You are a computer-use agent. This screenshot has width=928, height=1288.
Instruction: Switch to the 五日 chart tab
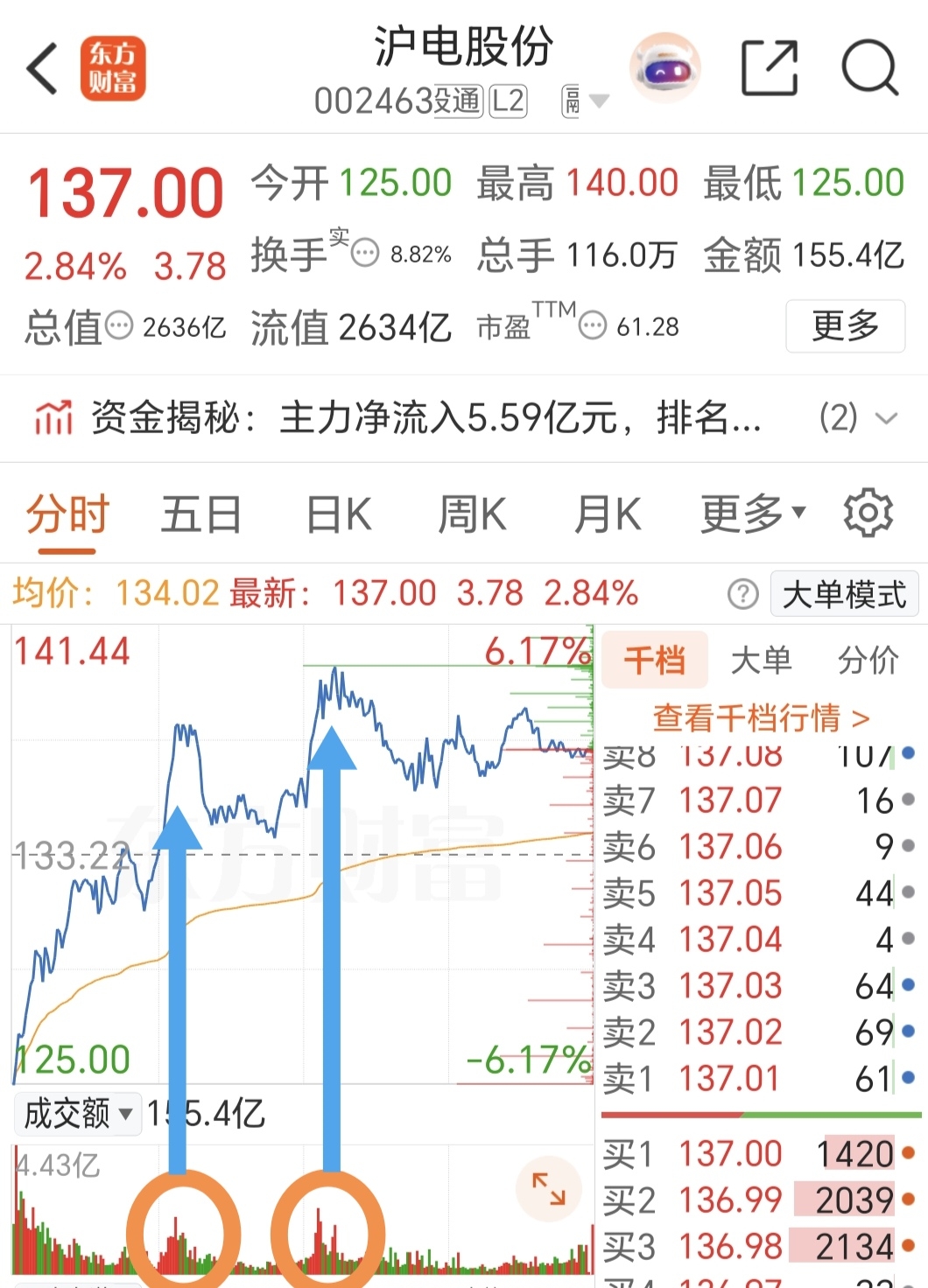click(x=201, y=514)
